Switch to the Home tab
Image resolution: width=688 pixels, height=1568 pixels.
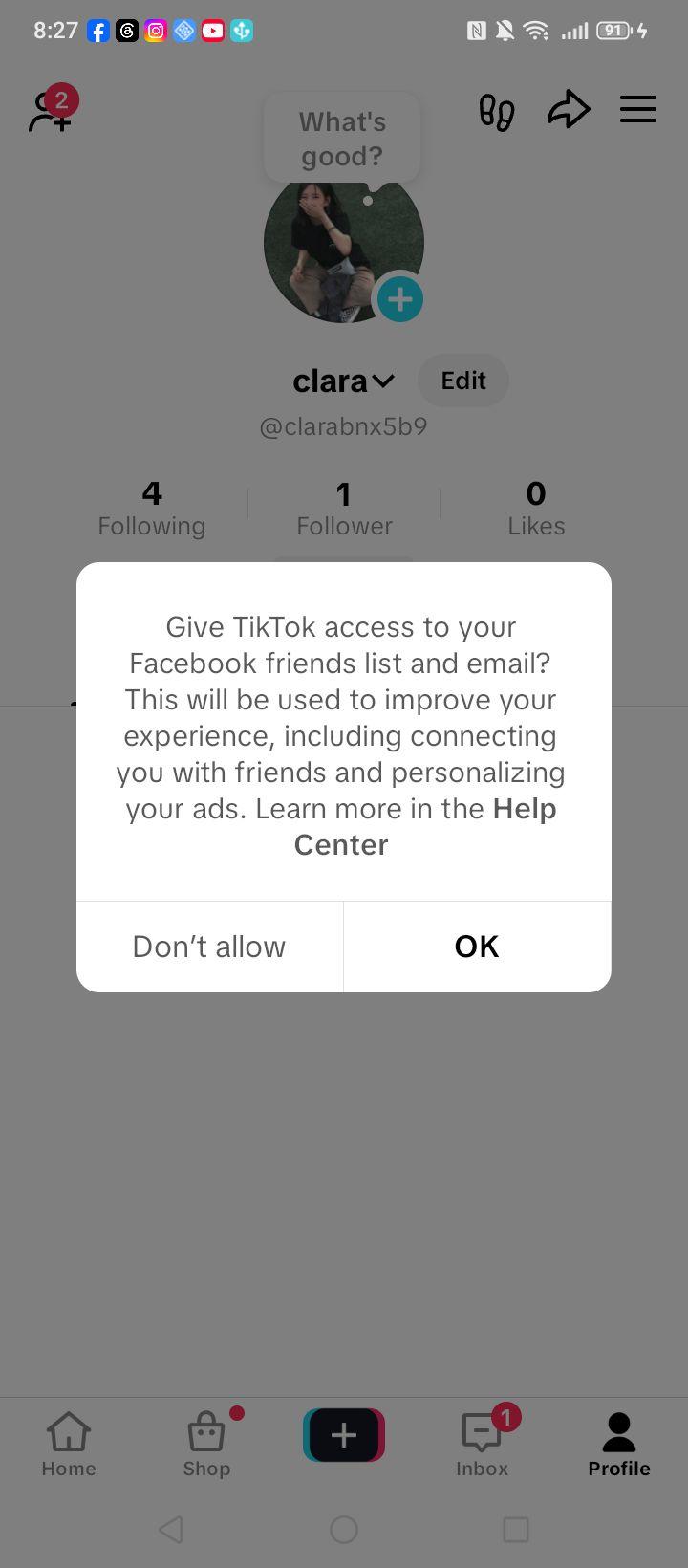[x=69, y=1445]
